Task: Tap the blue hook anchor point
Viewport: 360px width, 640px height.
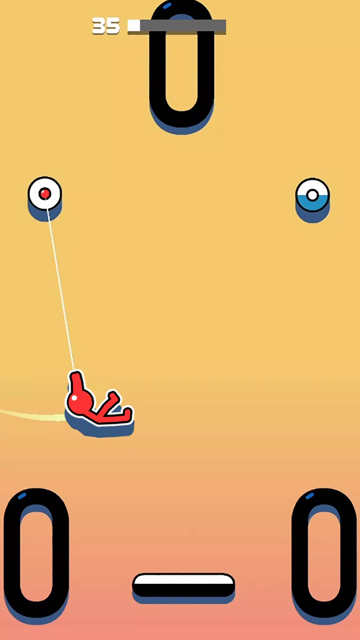Action: coord(313,196)
